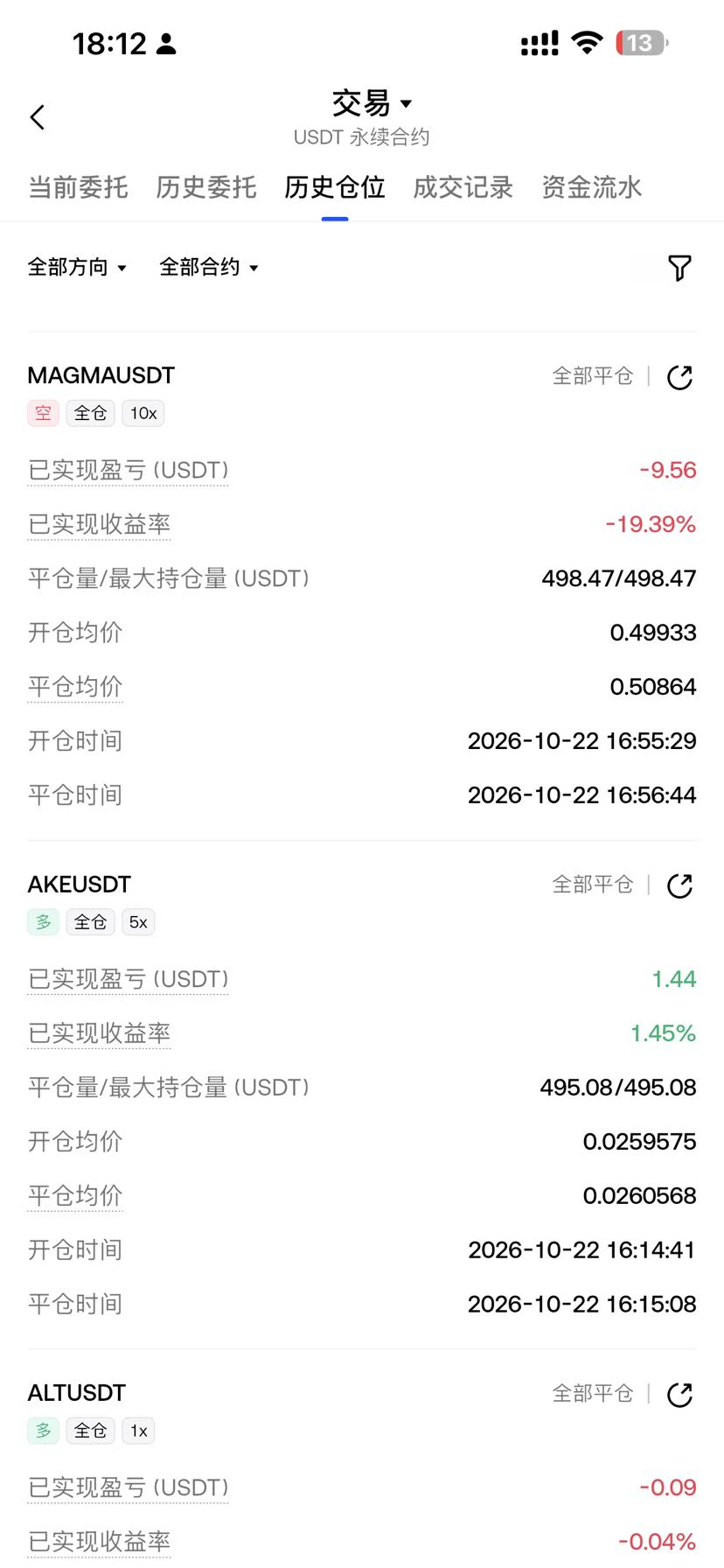The height and width of the screenshot is (1568, 724).
Task: Share the AKEUSDT closed position
Action: tap(679, 885)
